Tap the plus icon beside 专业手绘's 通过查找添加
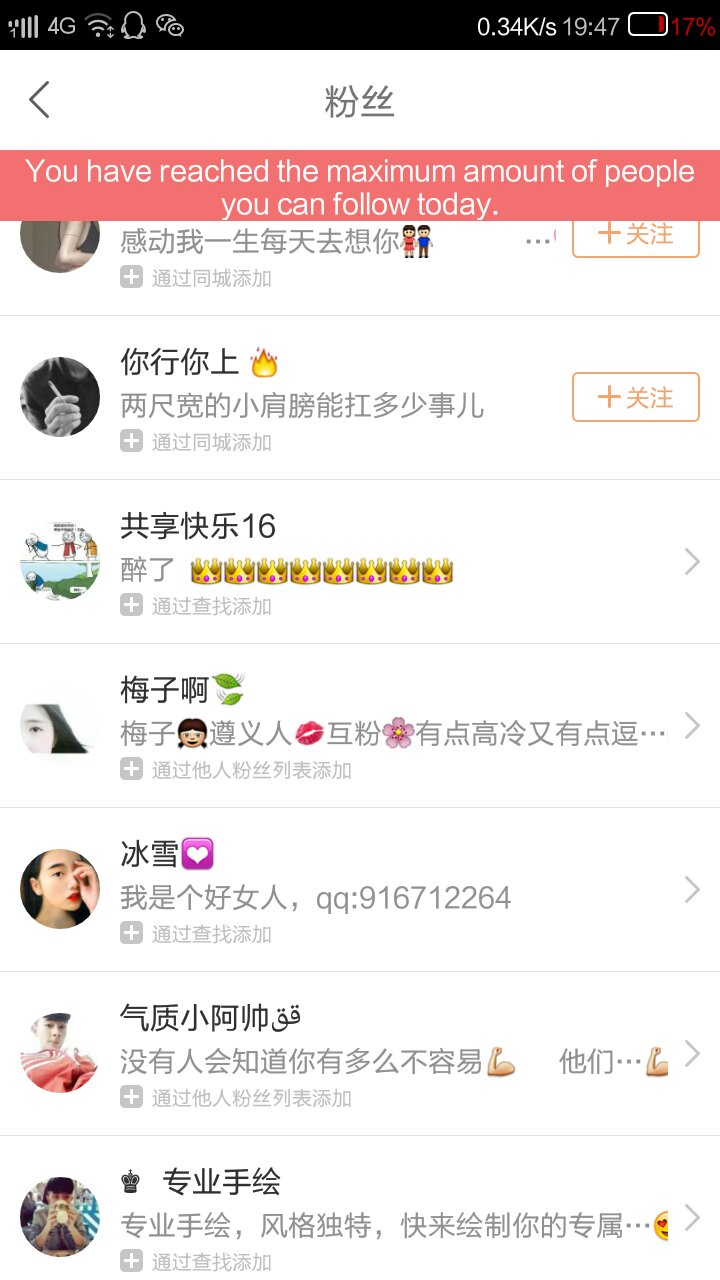This screenshot has height=1280, width=720. [131, 1261]
